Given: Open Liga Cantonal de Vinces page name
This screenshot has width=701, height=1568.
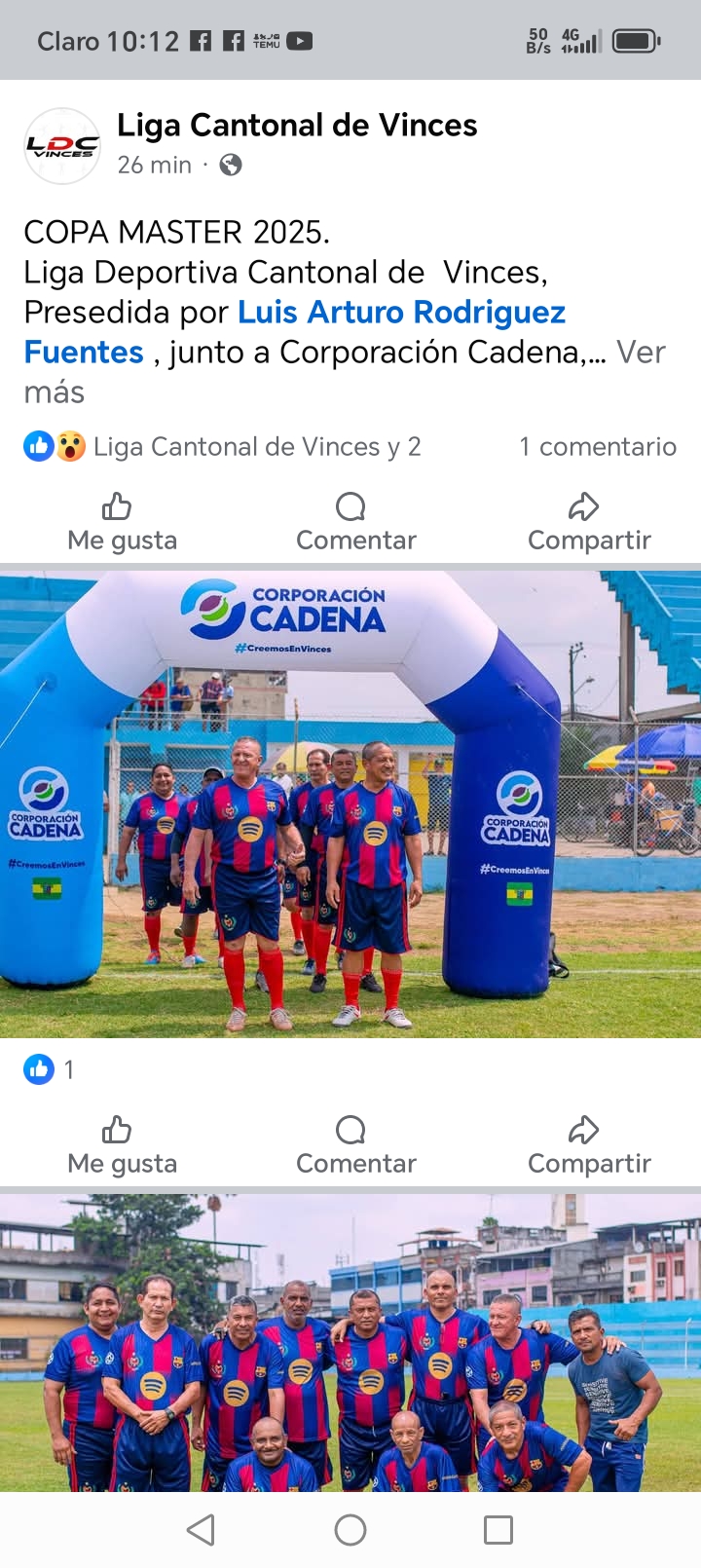Looking at the screenshot, I should [x=297, y=125].
